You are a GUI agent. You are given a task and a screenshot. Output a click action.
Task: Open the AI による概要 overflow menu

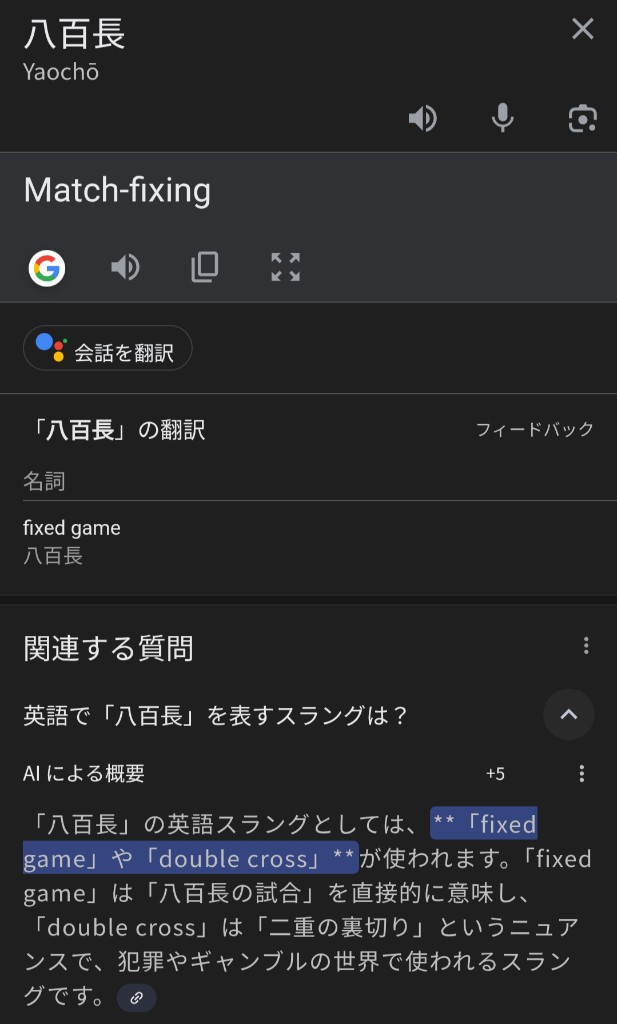pos(582,774)
